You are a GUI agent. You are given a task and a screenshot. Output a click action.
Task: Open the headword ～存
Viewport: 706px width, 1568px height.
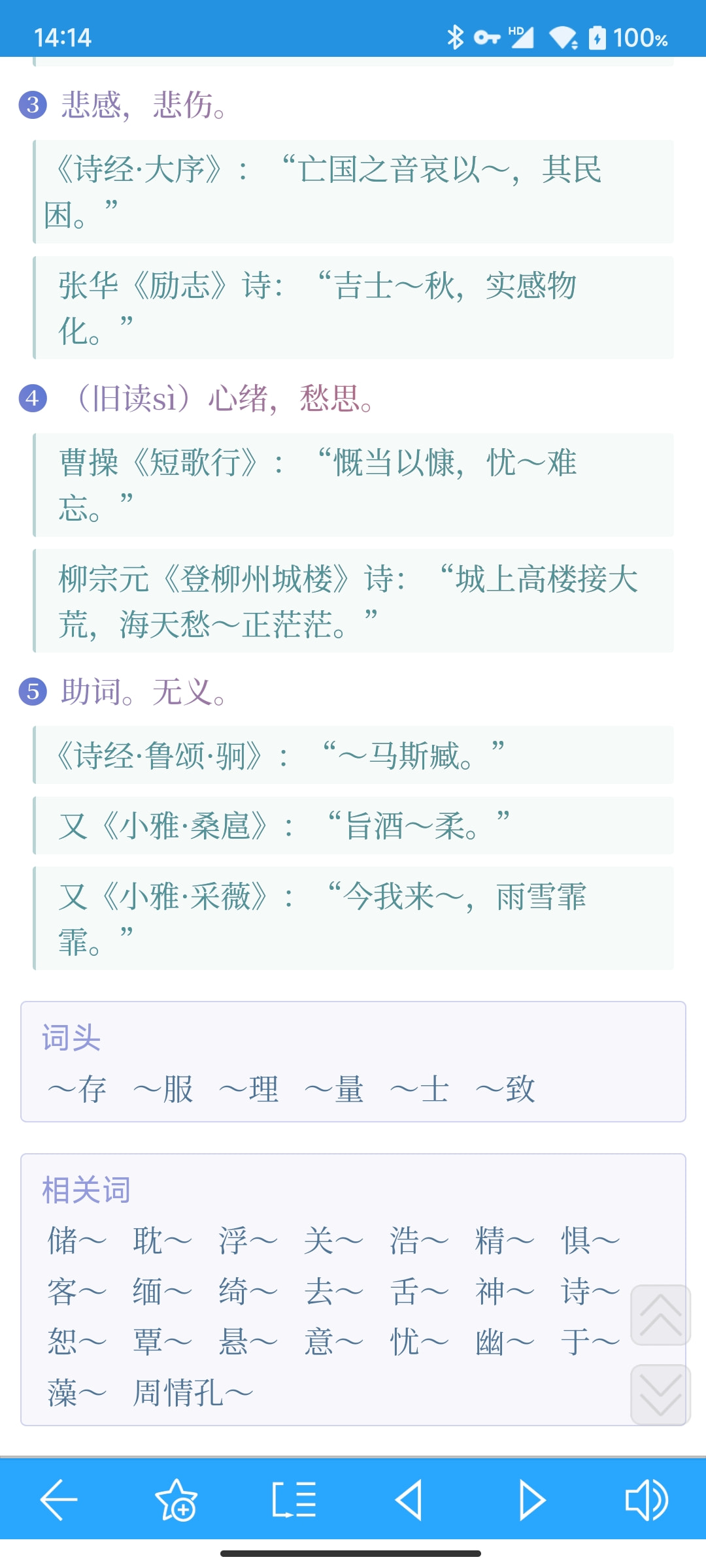[77, 1090]
